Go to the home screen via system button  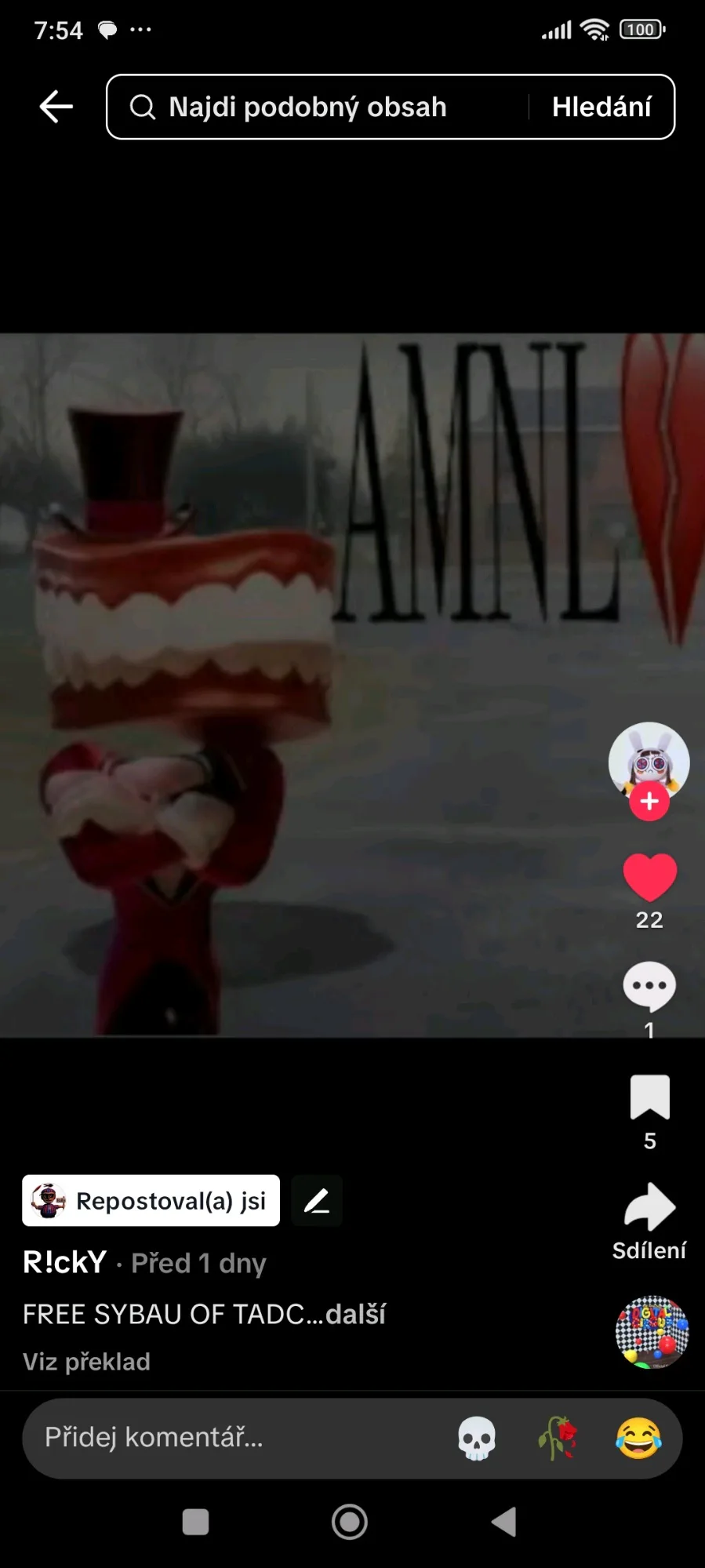[x=350, y=1522]
